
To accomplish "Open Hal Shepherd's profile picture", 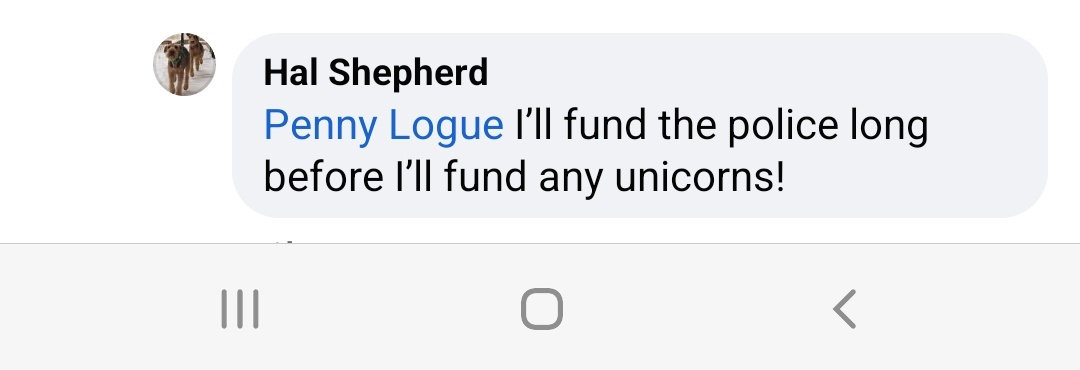I will (184, 64).
